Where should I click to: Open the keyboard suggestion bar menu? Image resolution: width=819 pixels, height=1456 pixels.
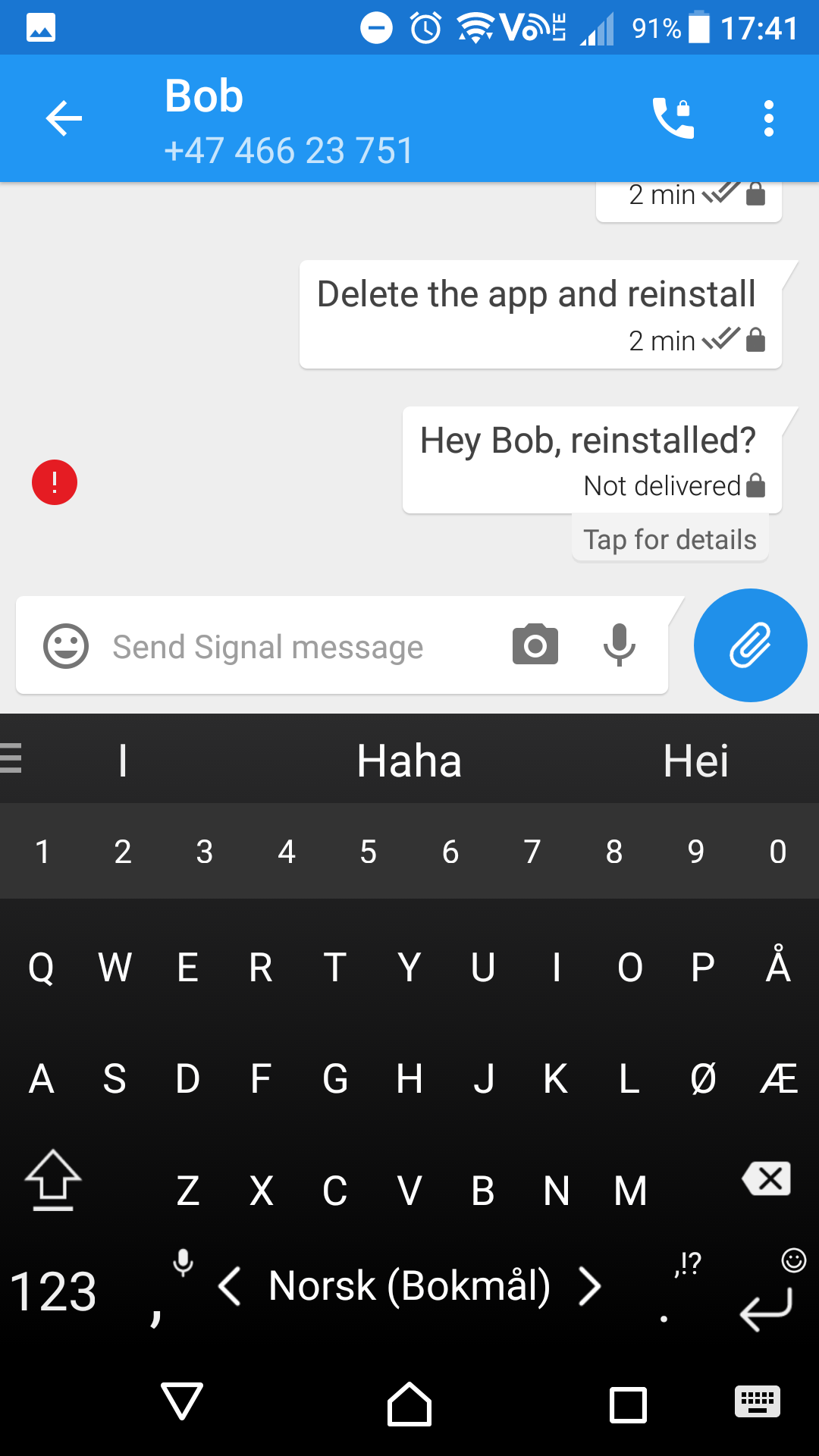[12, 758]
